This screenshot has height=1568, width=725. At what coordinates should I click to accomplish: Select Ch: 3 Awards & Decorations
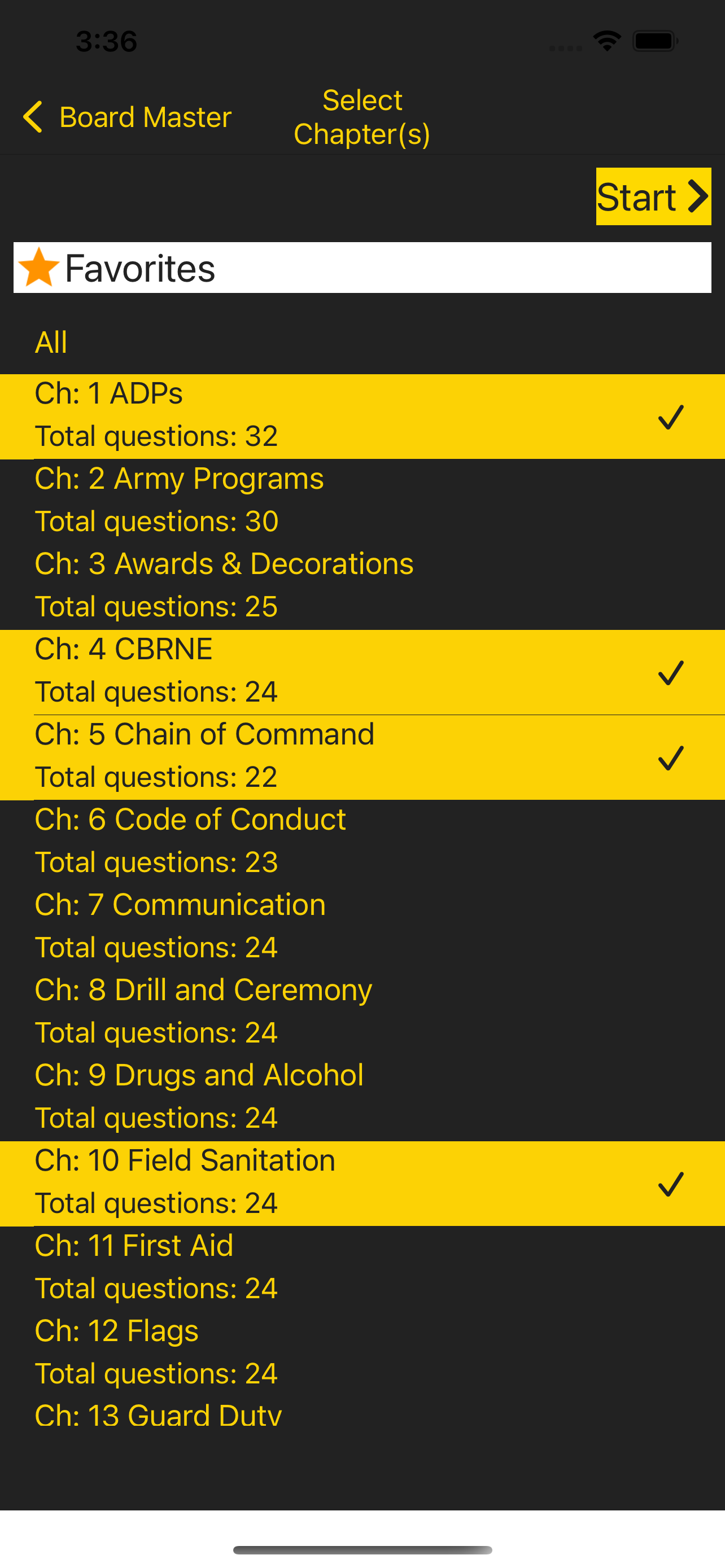362,587
